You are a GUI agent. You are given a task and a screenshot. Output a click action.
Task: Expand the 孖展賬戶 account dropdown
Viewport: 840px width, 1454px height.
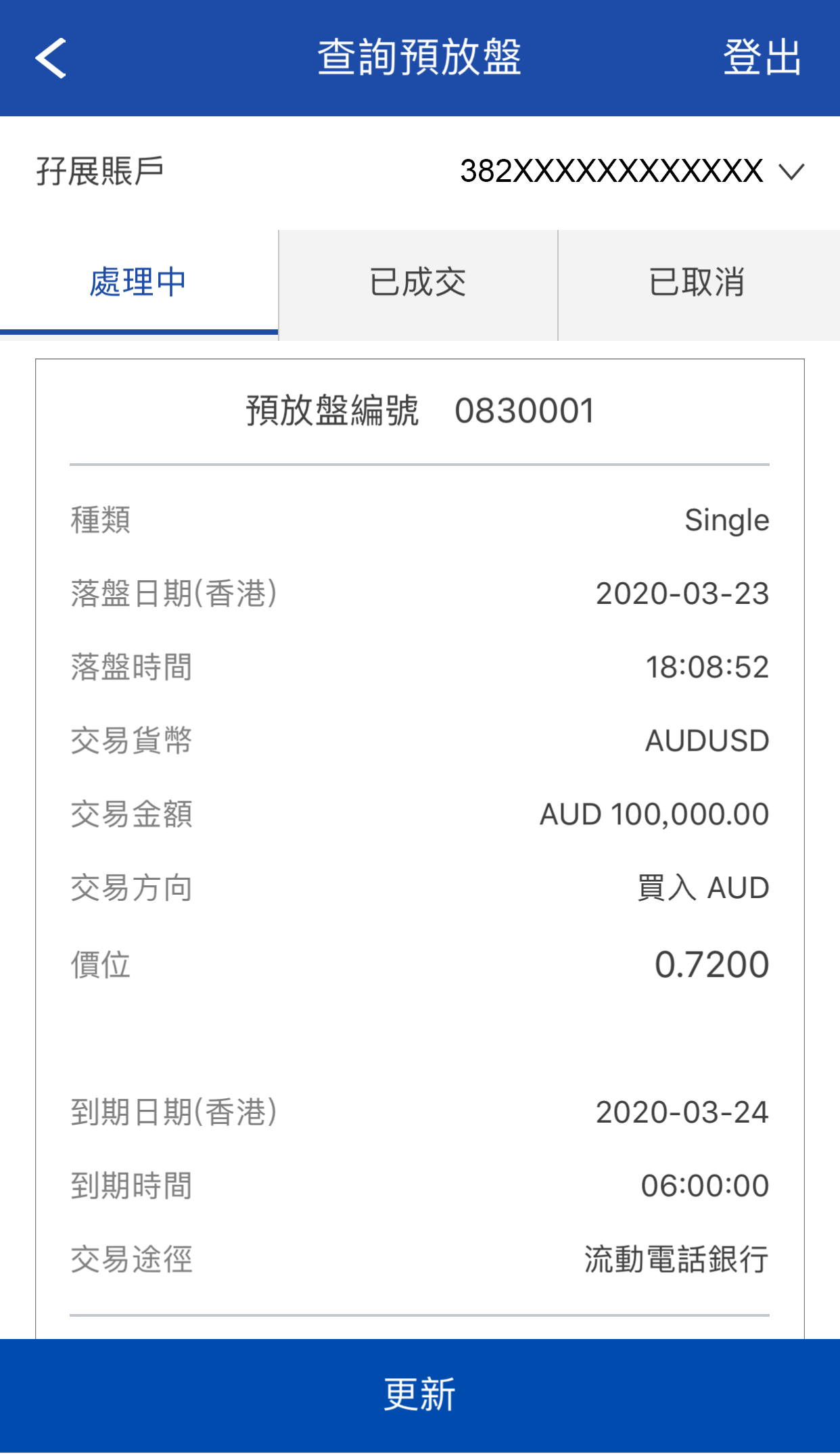coord(791,171)
